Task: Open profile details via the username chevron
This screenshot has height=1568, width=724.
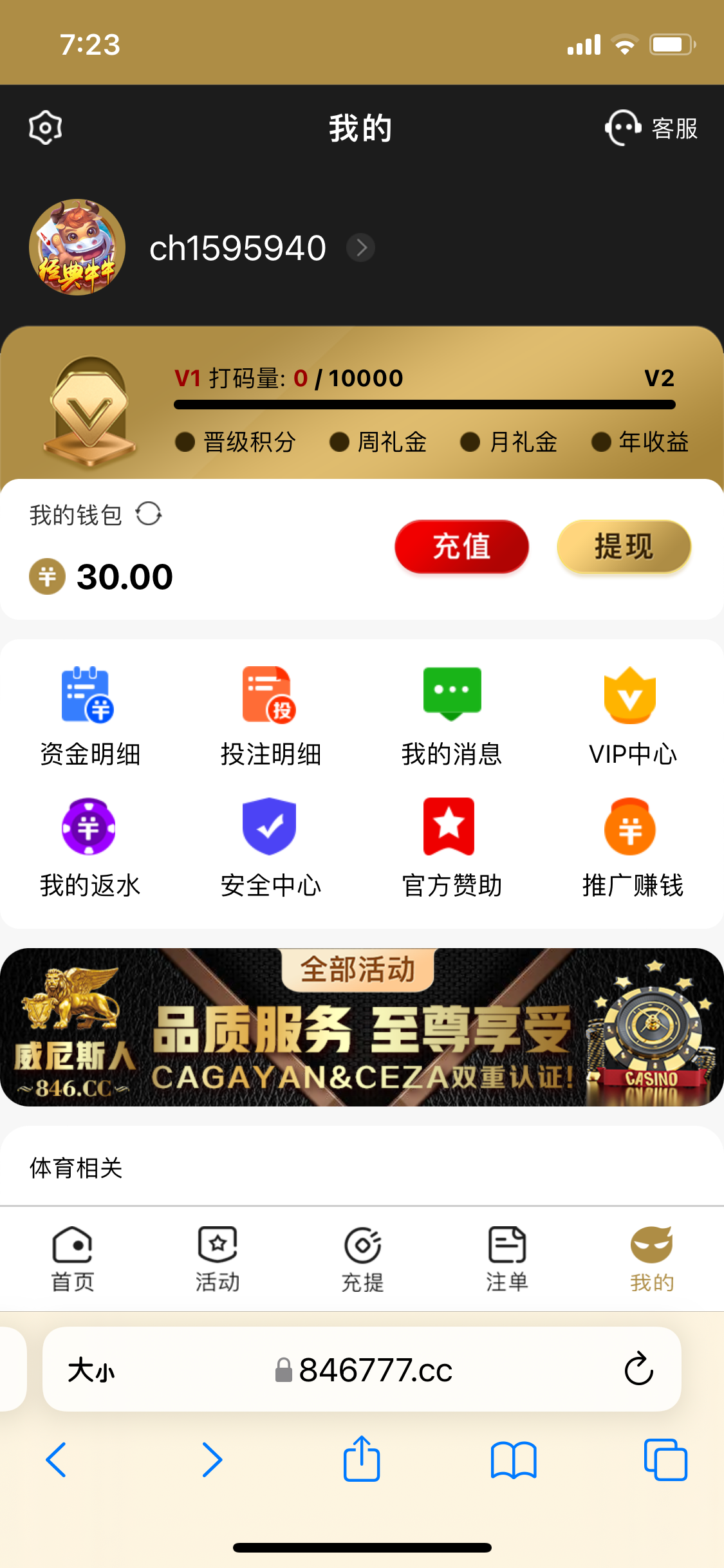Action: (x=361, y=248)
